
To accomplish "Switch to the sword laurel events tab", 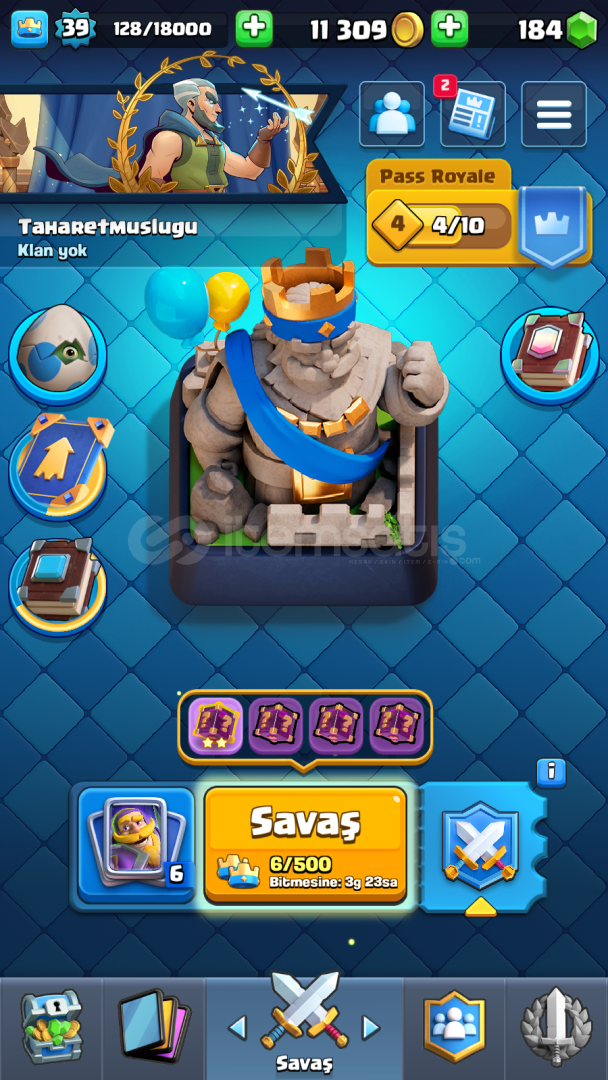I will click(556, 1026).
